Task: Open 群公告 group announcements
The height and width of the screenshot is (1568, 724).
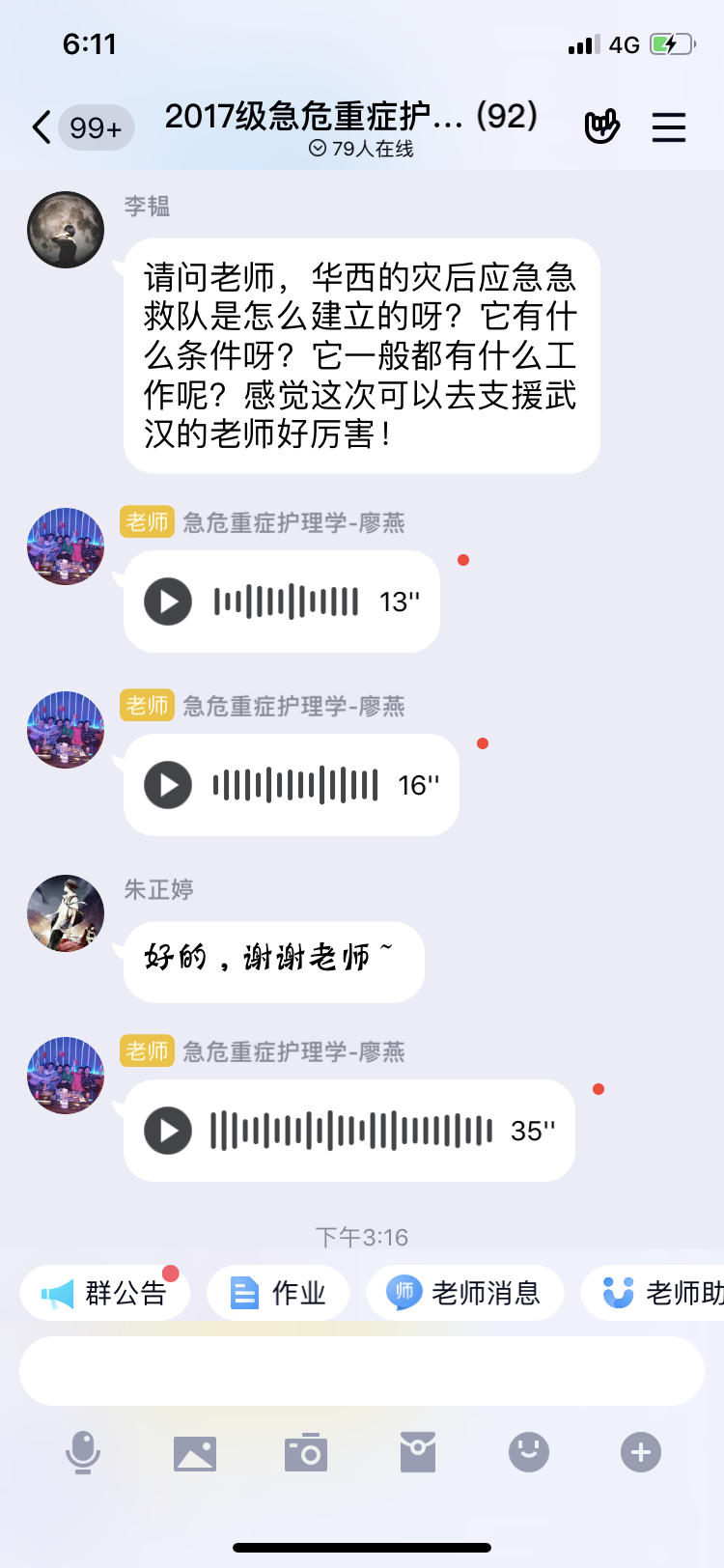Action: [x=105, y=1293]
